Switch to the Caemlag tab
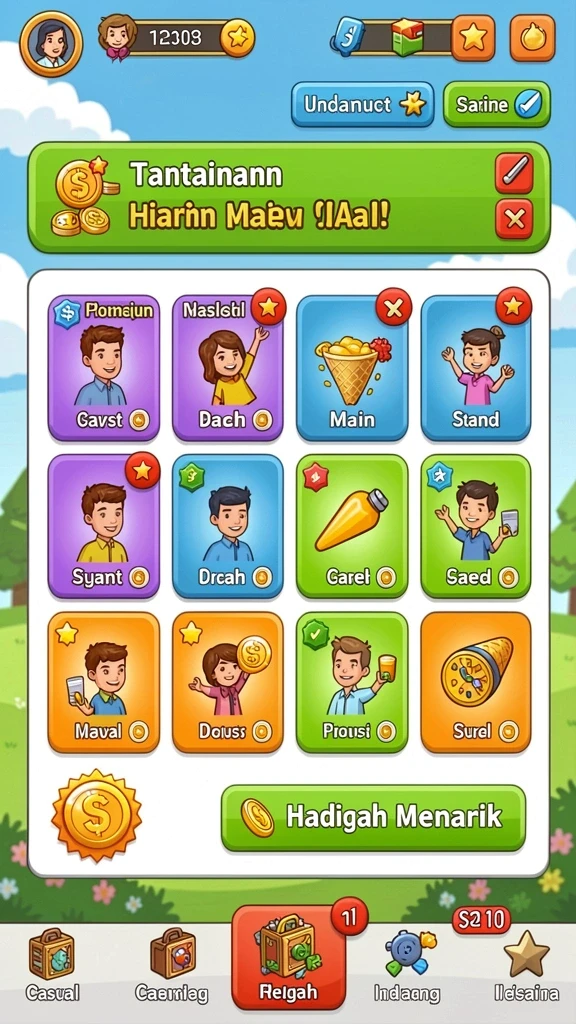The image size is (576, 1024). (x=172, y=965)
